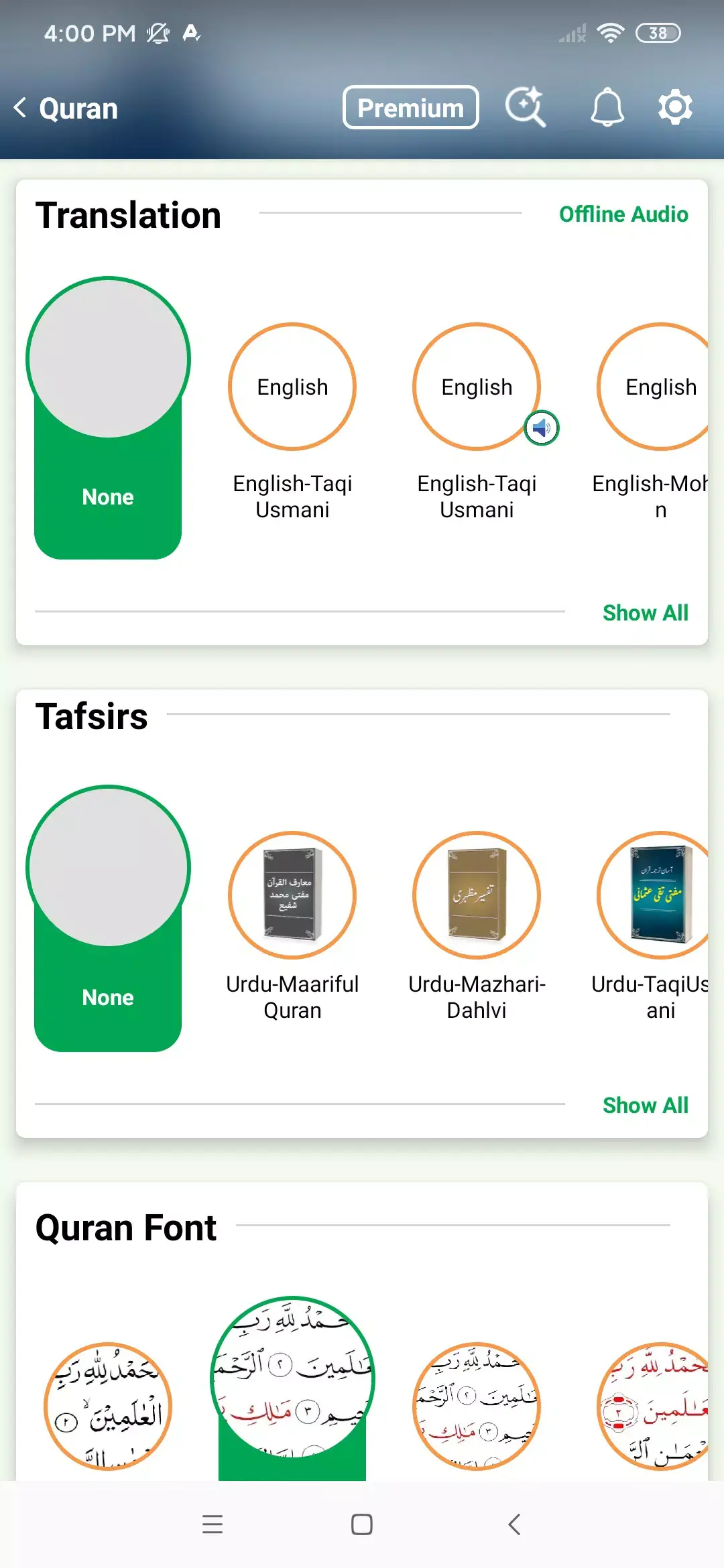
Task: Open the Premium upgrade button
Action: pos(410,107)
